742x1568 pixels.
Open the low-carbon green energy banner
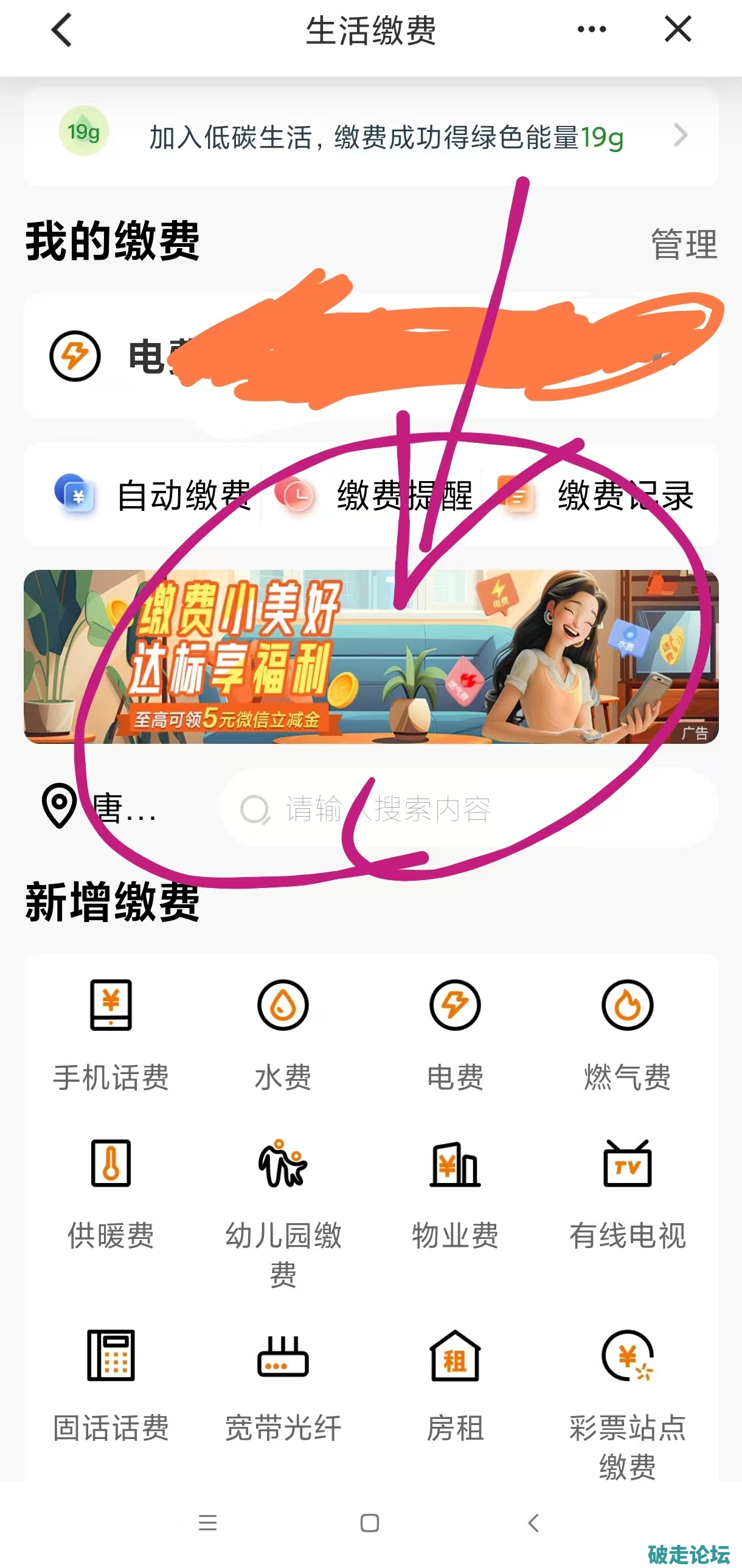coord(370,136)
